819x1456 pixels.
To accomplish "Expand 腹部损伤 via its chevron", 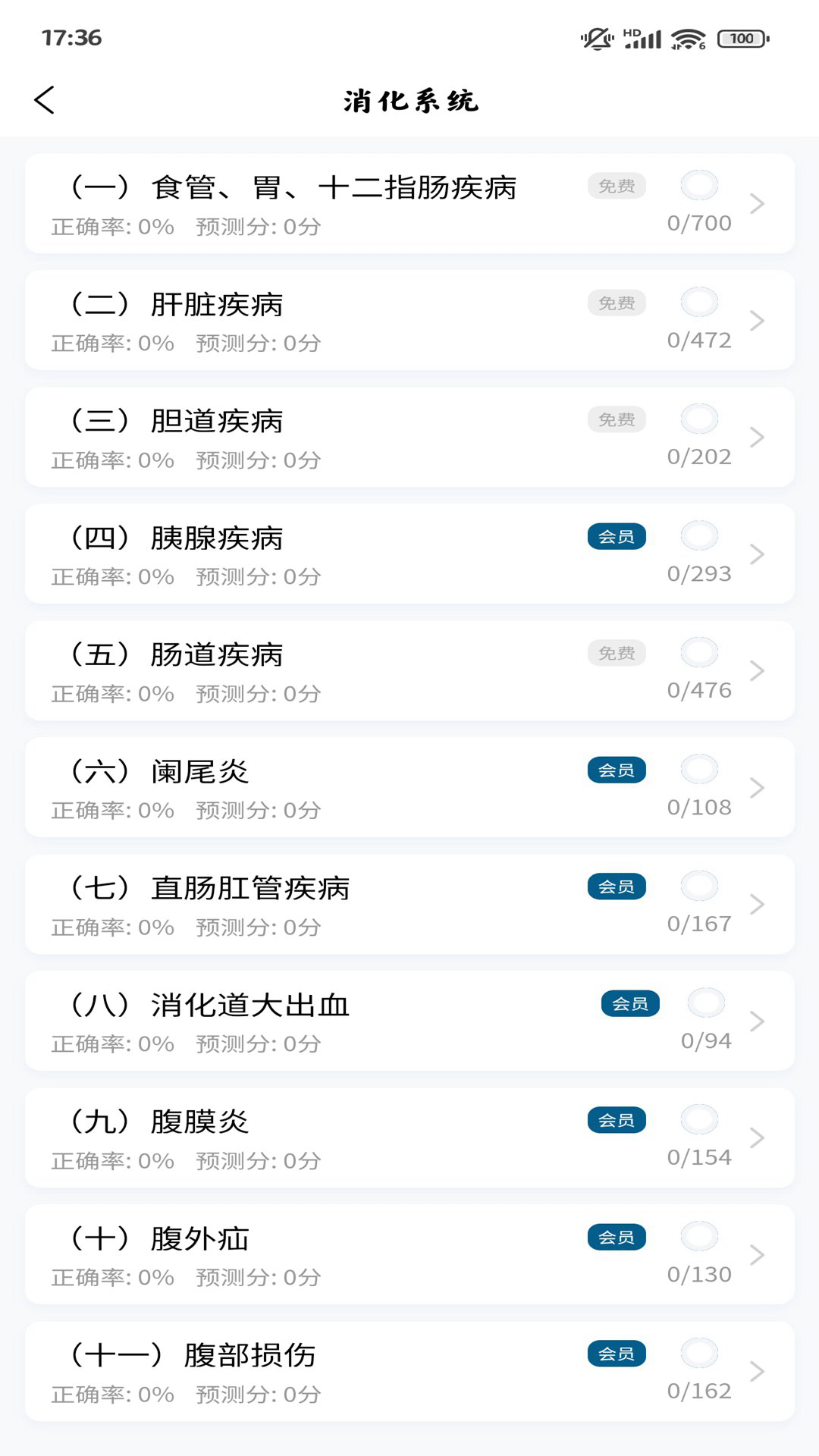I will tap(756, 1371).
